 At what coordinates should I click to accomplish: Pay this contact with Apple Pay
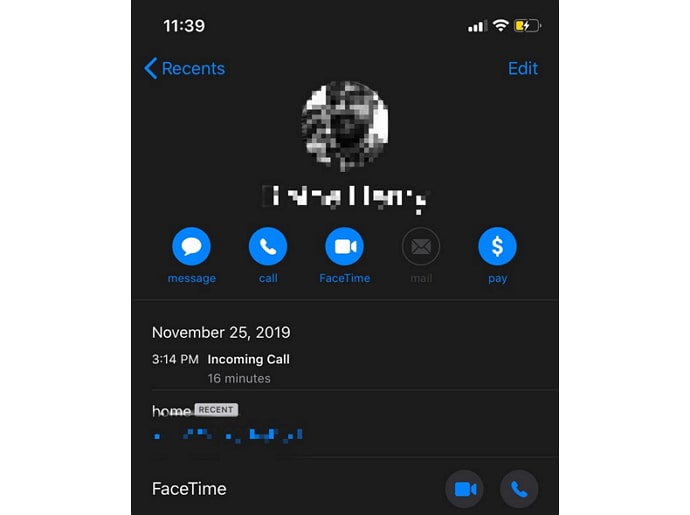[x=497, y=246]
